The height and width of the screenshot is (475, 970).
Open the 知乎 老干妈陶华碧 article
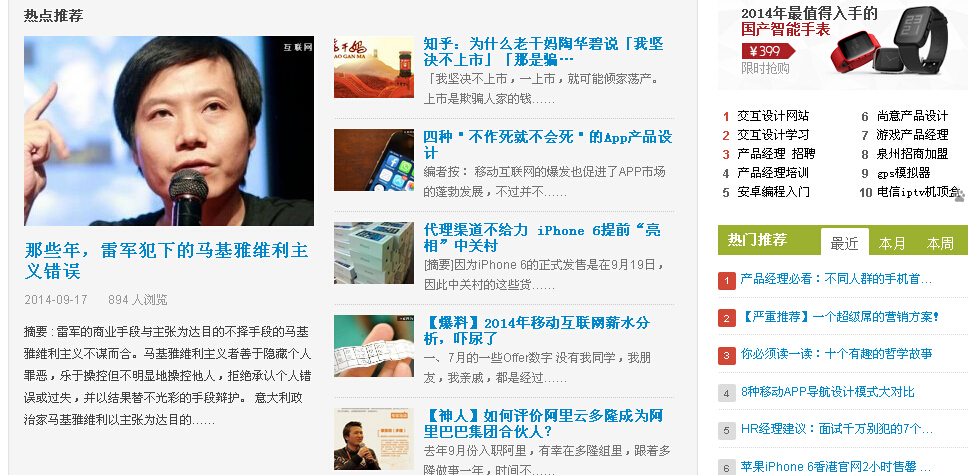(543, 52)
